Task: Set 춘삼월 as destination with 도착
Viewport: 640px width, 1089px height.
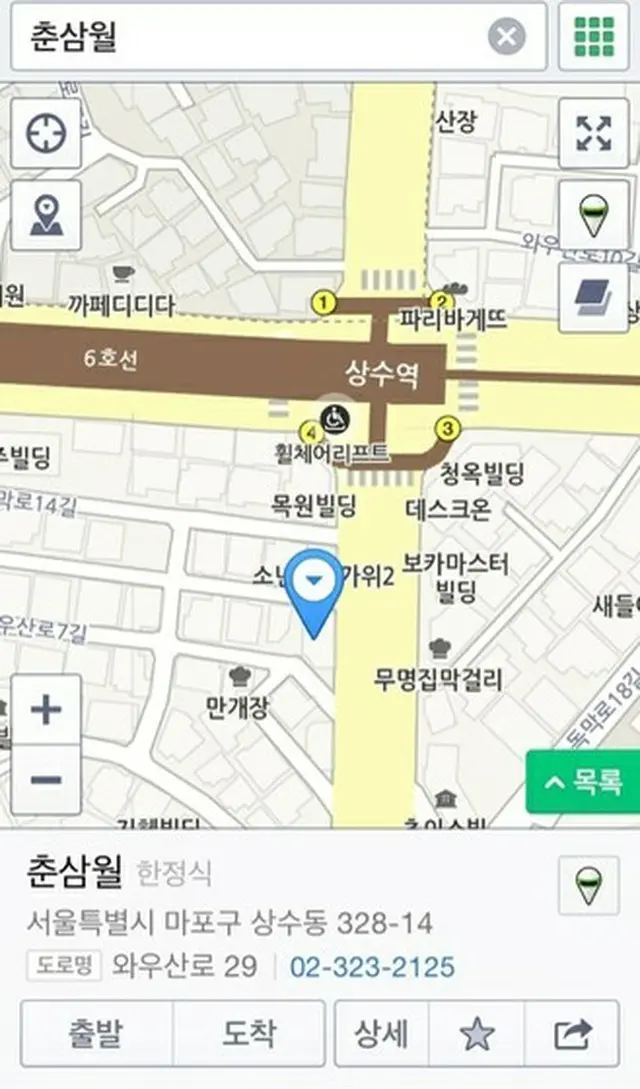Action: [x=249, y=1034]
